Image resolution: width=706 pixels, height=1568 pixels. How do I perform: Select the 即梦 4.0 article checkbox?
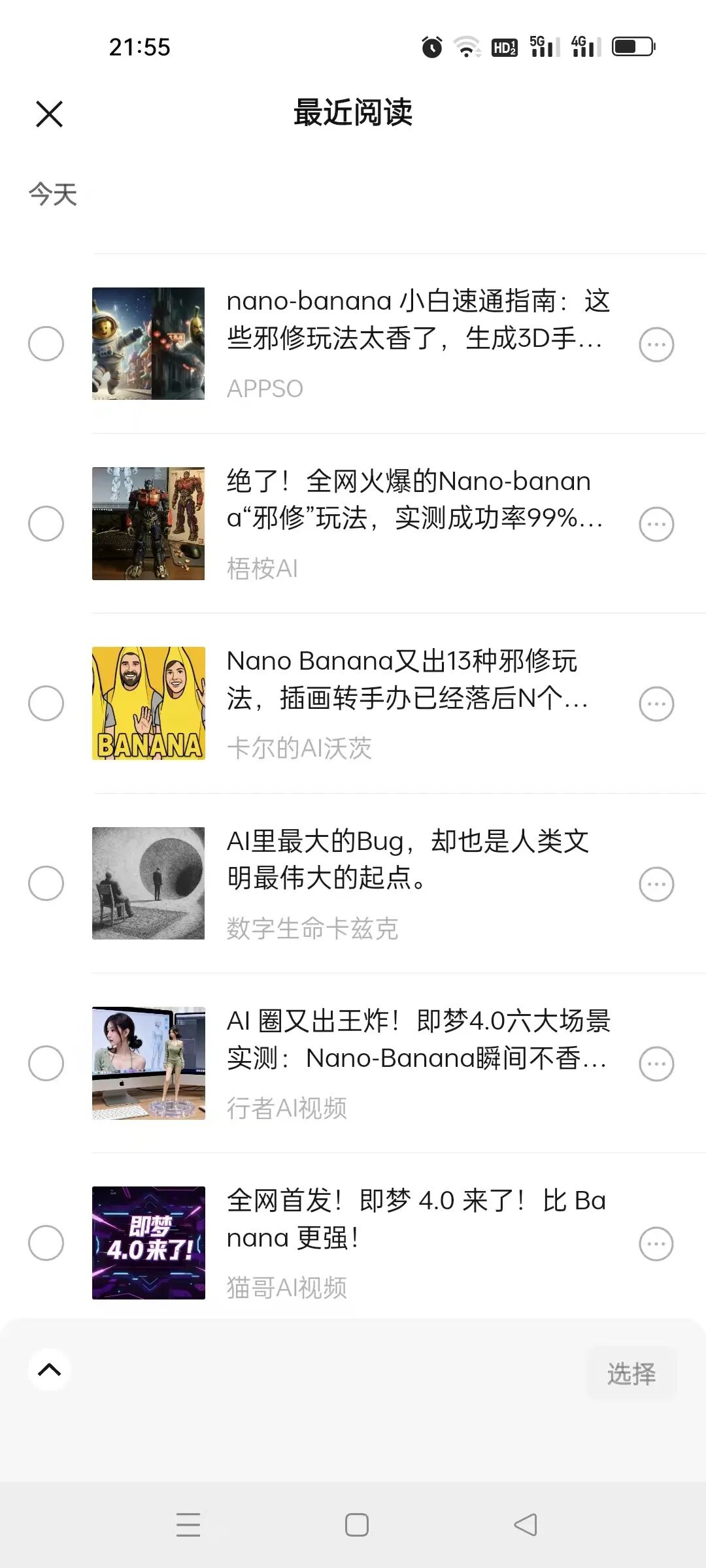47,1242
